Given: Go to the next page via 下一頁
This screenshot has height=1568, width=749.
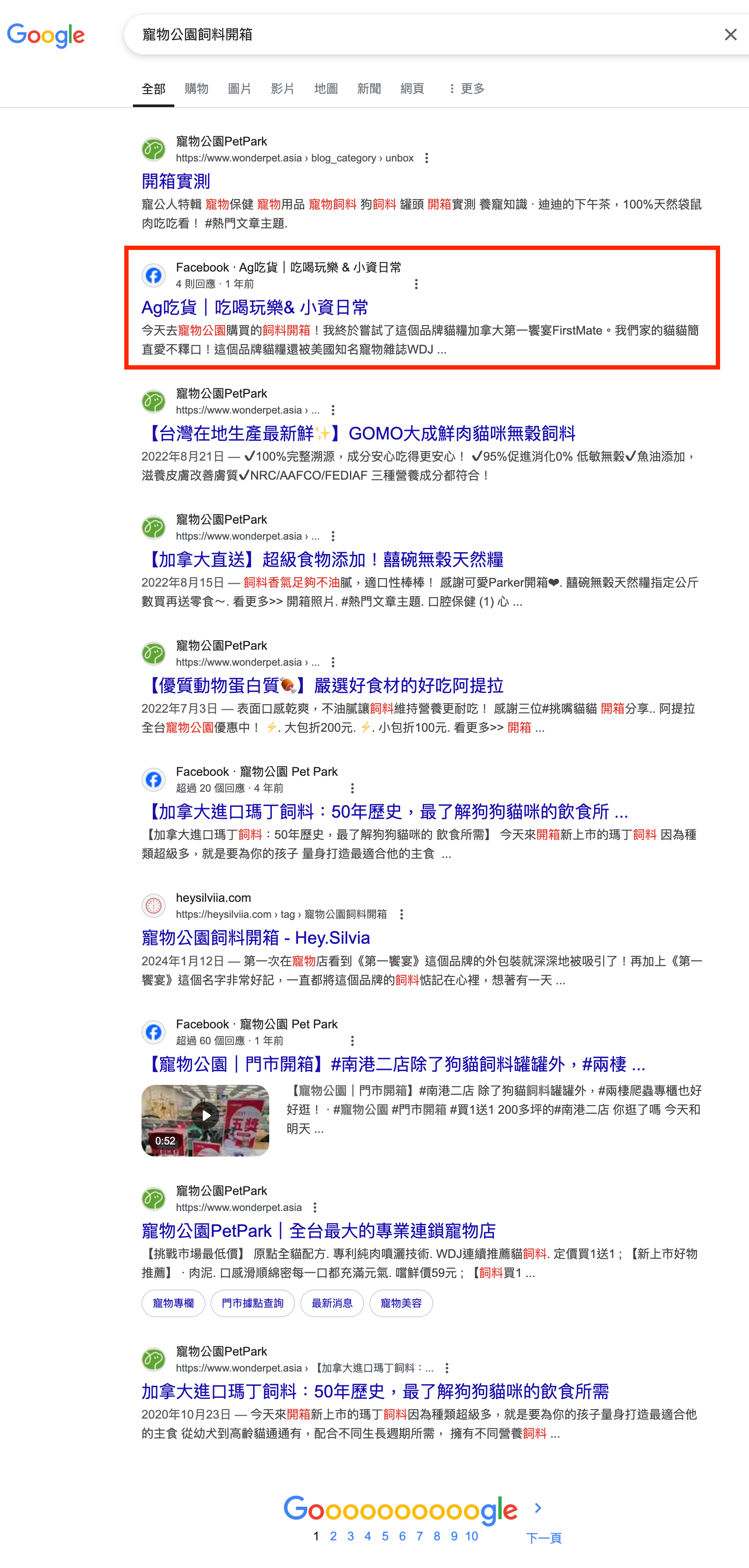Looking at the screenshot, I should [543, 1538].
